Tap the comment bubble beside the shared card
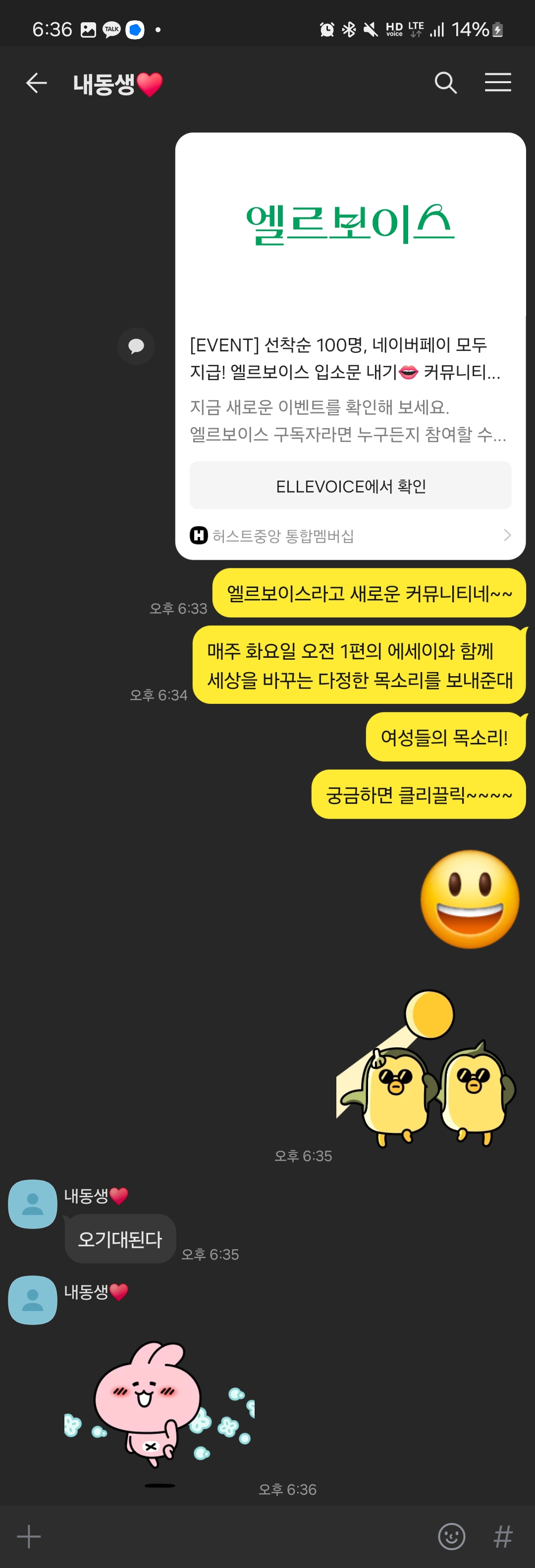 click(x=136, y=346)
